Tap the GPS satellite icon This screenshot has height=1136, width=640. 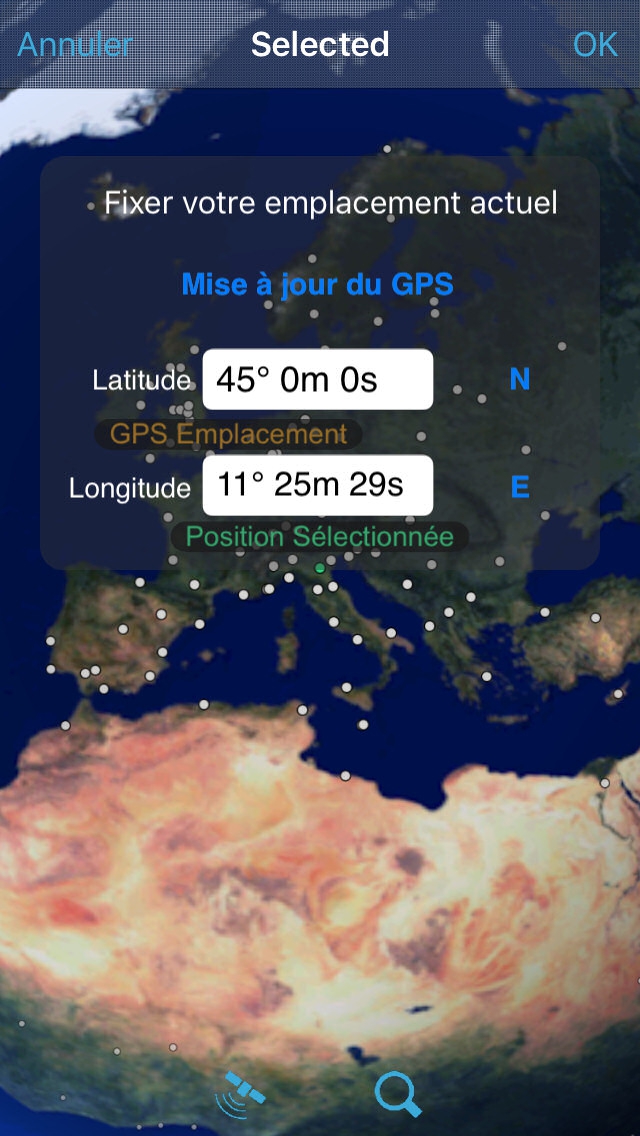(x=241, y=1093)
